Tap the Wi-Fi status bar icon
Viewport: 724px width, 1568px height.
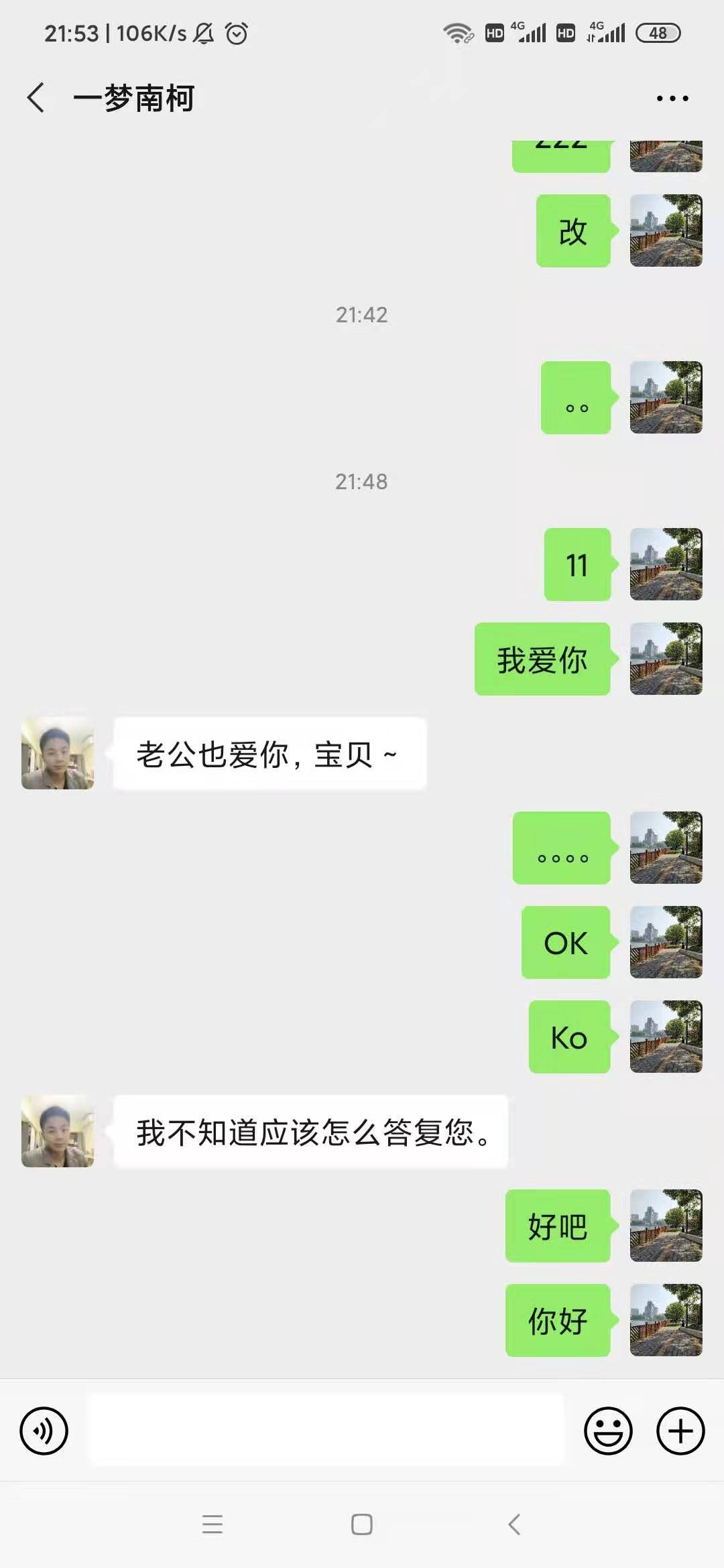pyautogui.click(x=457, y=31)
